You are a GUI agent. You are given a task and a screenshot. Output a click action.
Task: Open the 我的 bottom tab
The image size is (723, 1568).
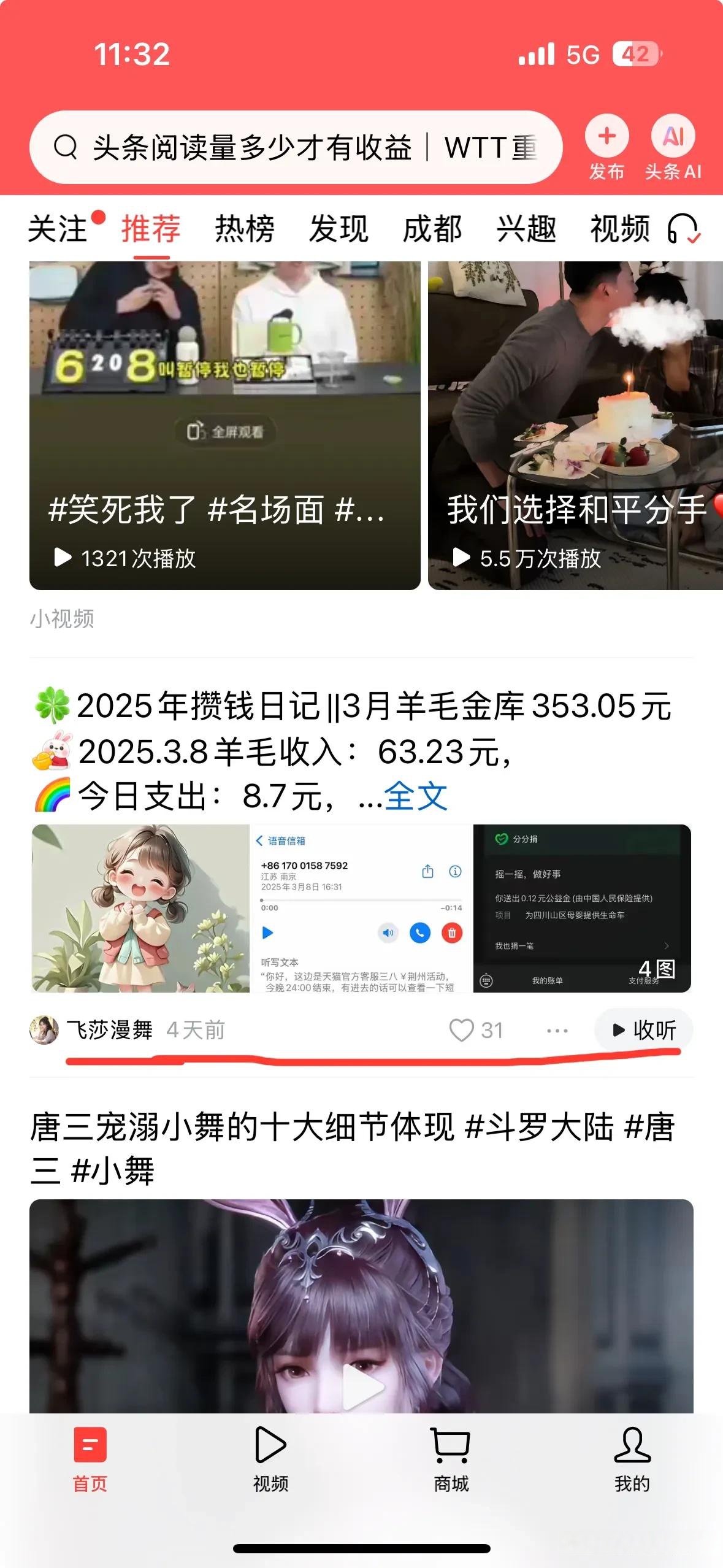point(632,1460)
